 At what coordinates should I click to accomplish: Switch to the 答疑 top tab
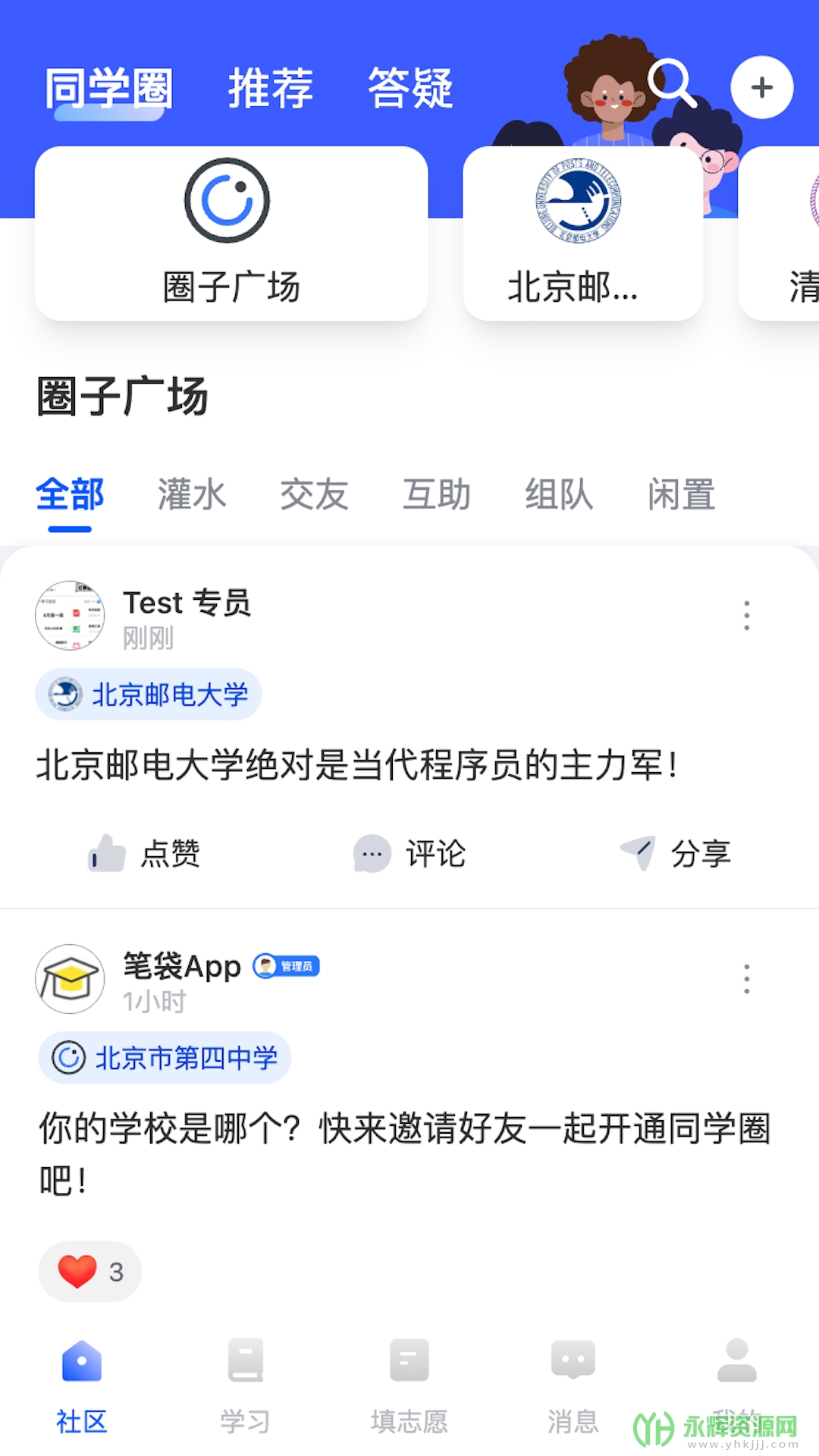[410, 88]
